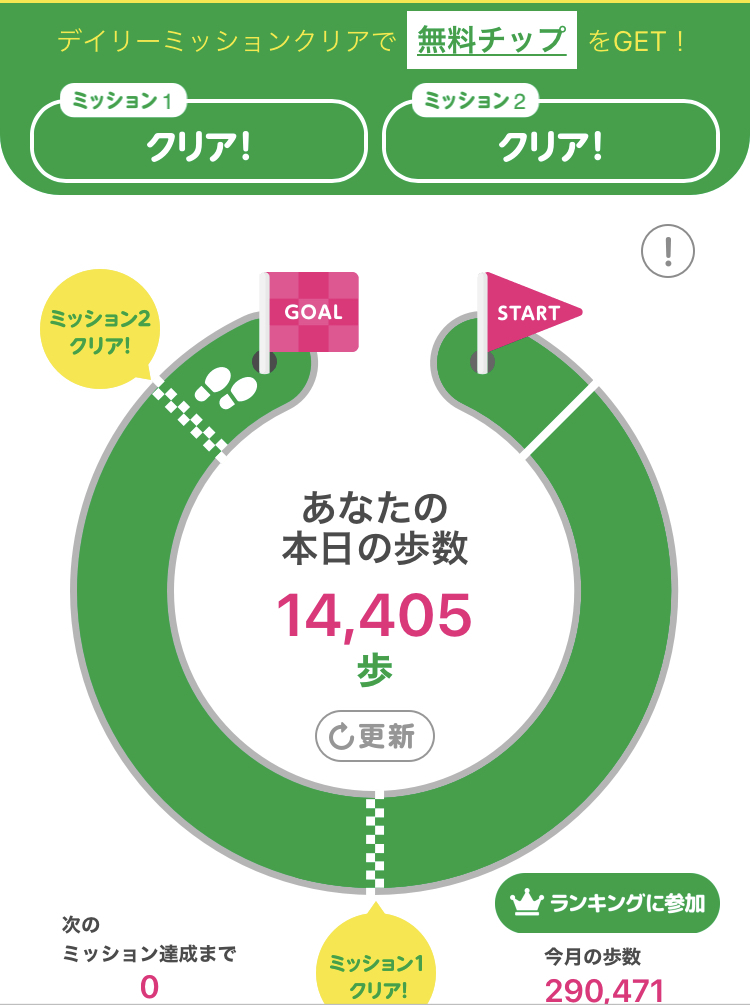Viewport: 750px width, 1005px height.
Task: Open the 無料チップ link
Action: [492, 40]
